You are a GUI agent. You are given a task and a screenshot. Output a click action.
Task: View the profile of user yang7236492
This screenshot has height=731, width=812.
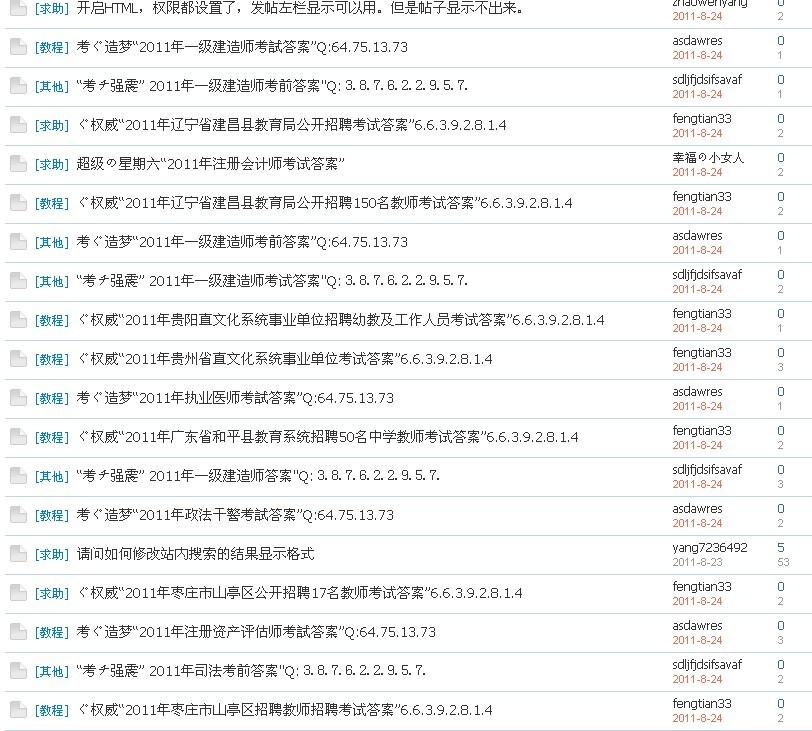click(709, 548)
